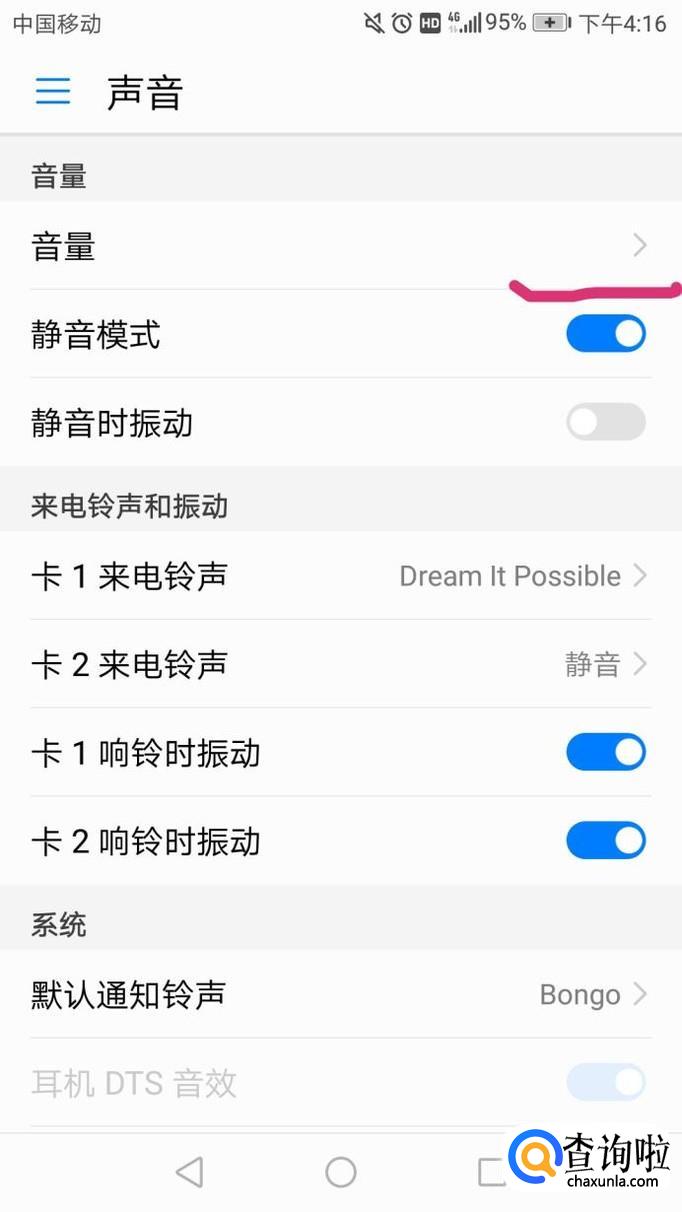Toggle the 耳机 DTS 音效 switch
Image resolution: width=682 pixels, height=1212 pixels.
[x=605, y=1082]
